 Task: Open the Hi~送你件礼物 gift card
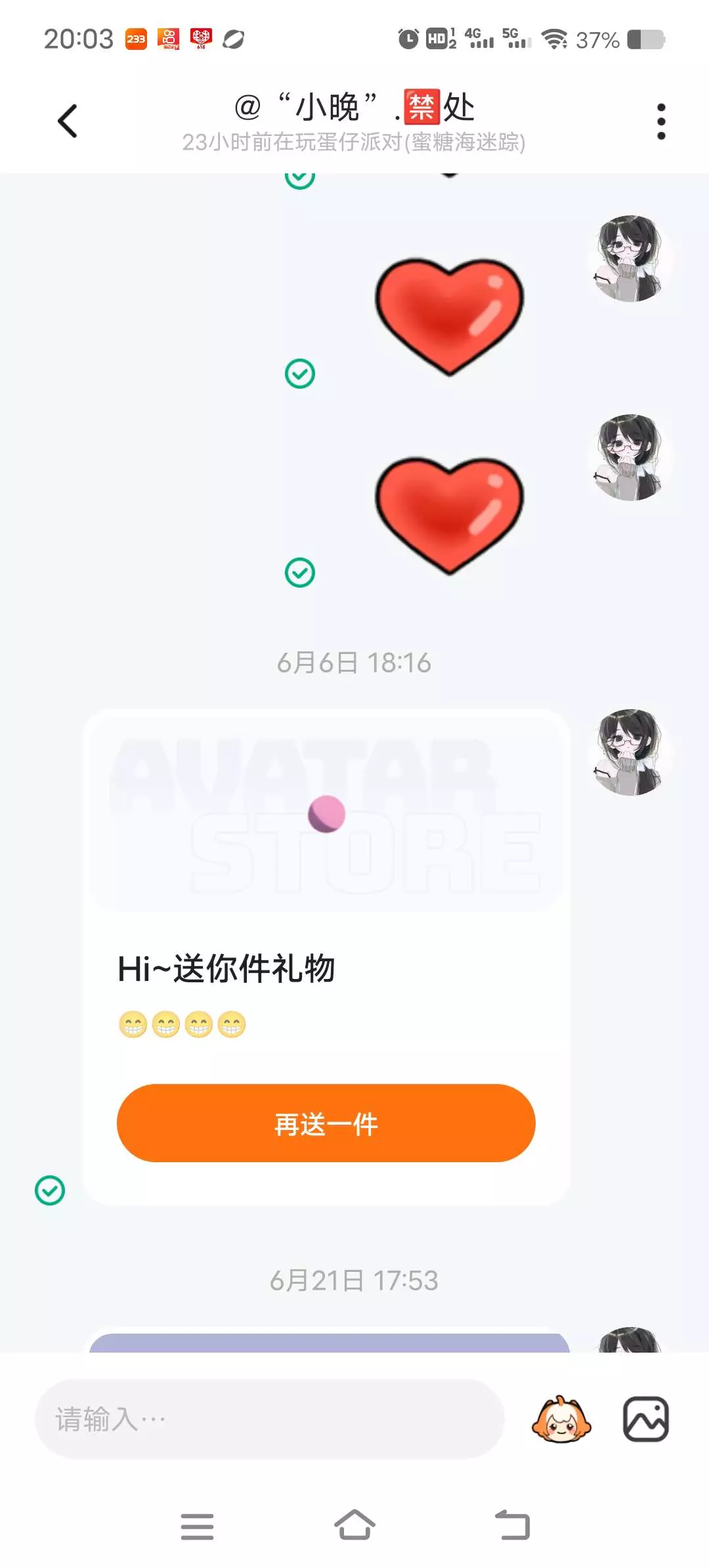(326, 957)
